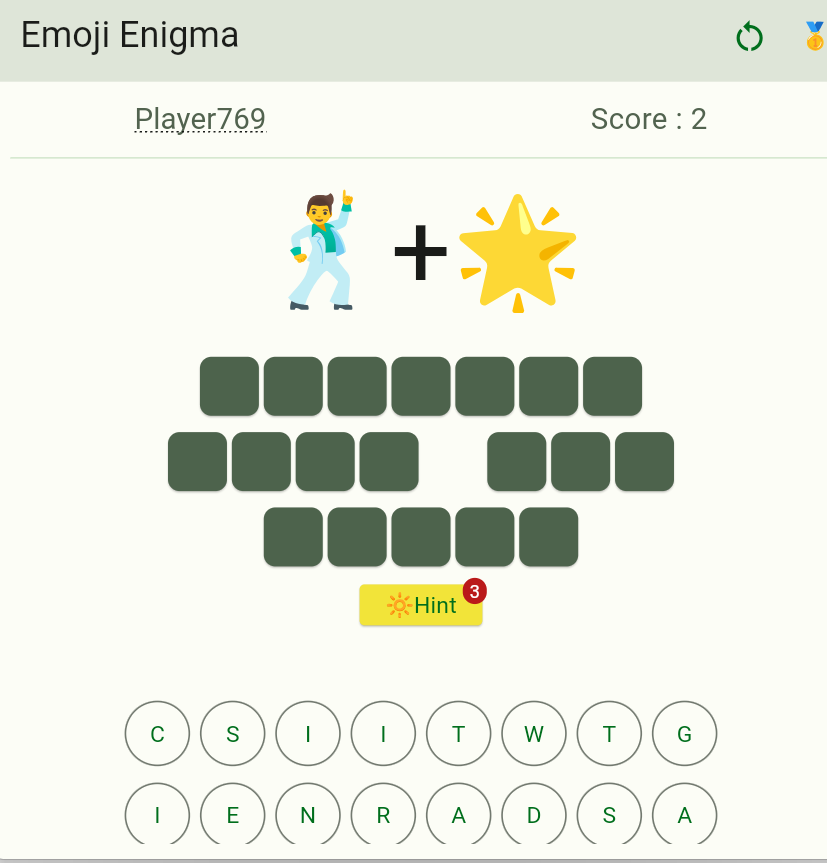Click the last tile of the bottom answer row

click(x=548, y=538)
